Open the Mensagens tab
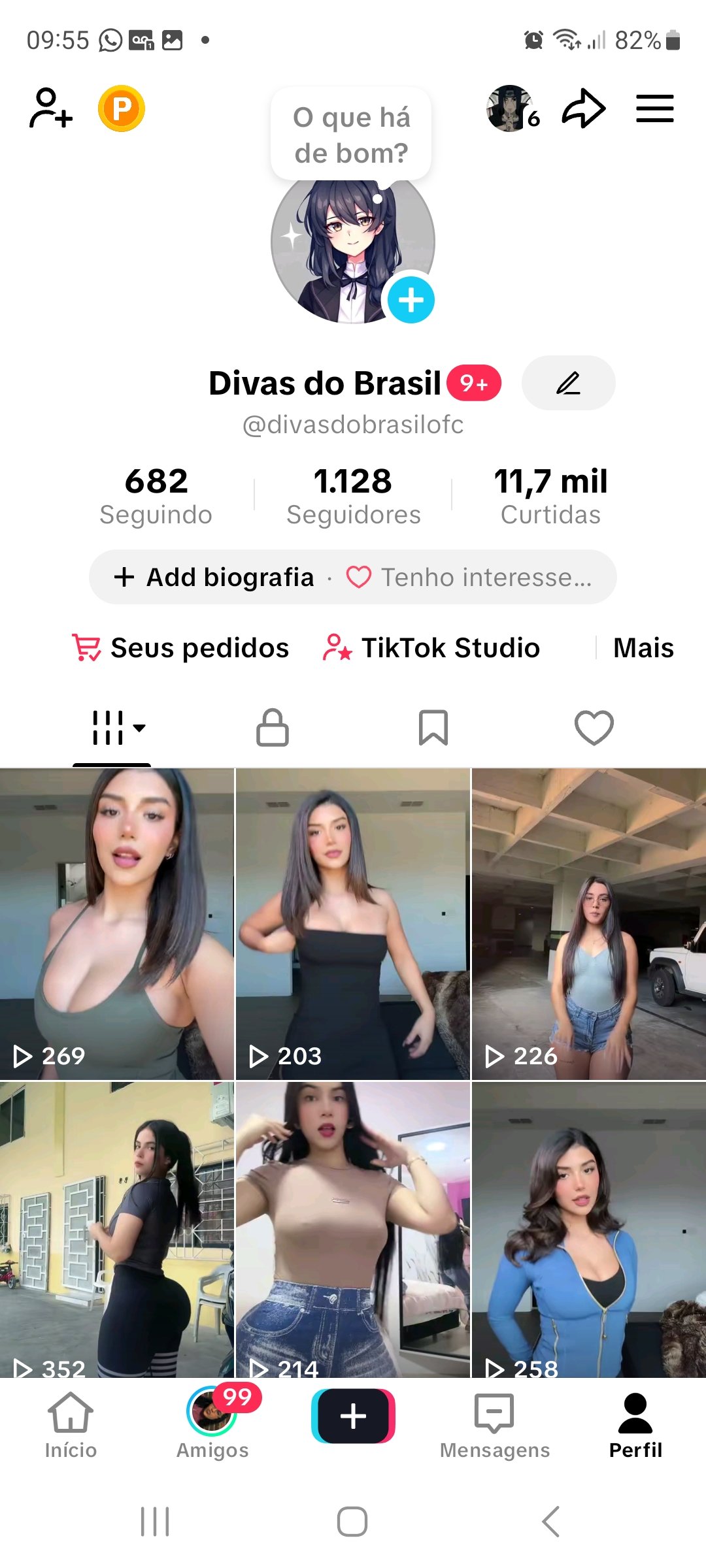706x1568 pixels. point(495,1426)
